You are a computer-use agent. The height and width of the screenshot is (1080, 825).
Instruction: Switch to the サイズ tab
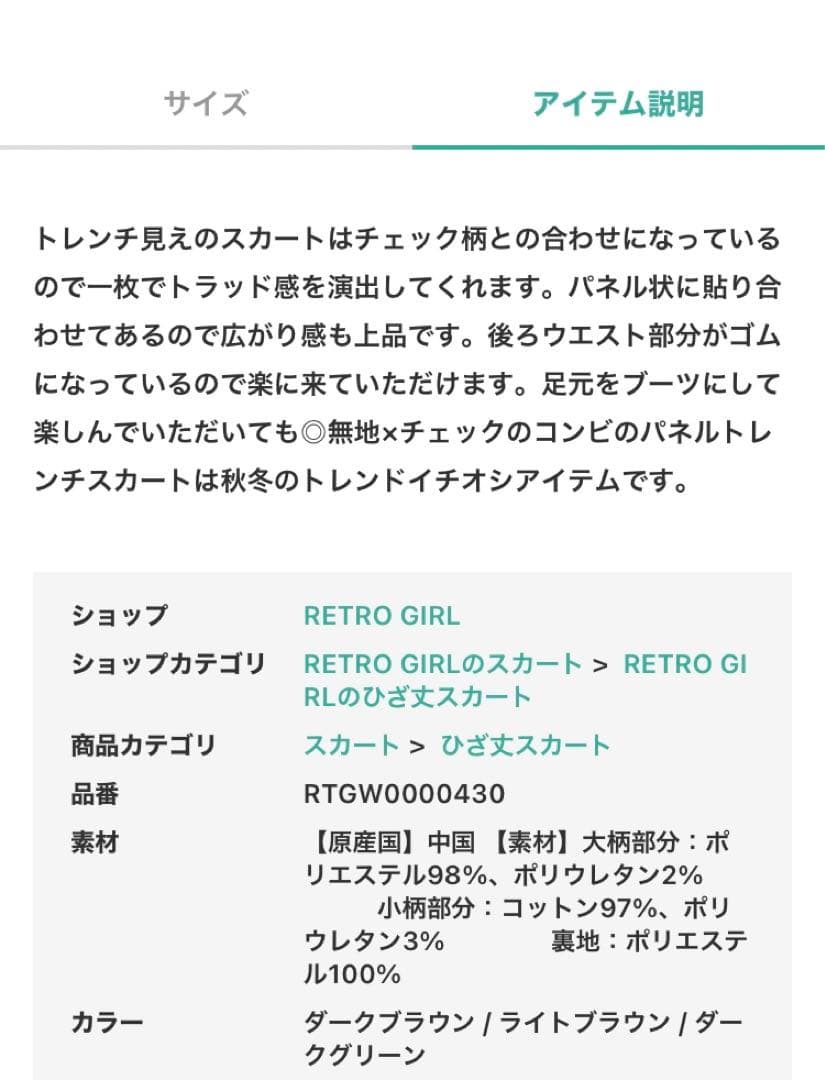tap(205, 104)
